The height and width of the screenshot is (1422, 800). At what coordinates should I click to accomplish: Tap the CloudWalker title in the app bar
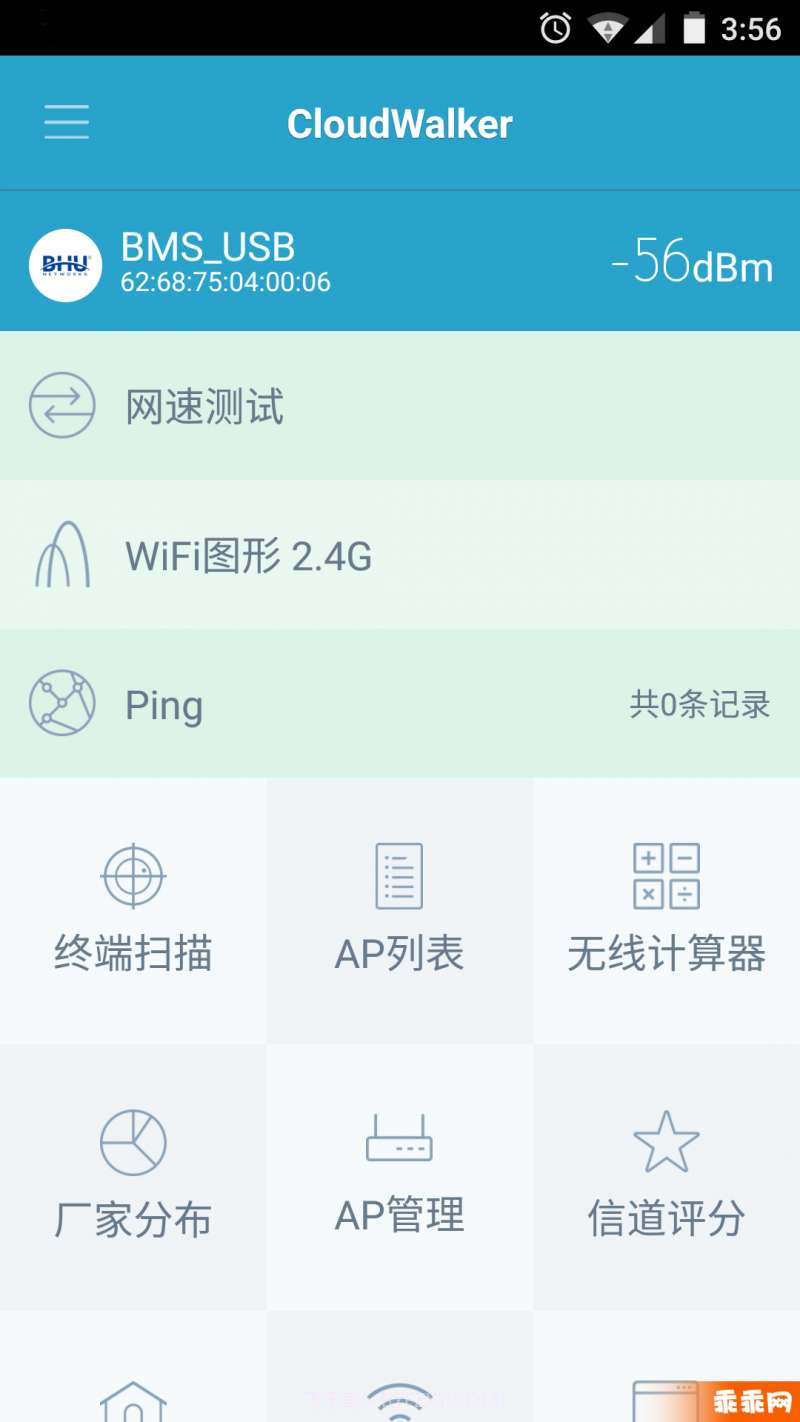click(399, 122)
